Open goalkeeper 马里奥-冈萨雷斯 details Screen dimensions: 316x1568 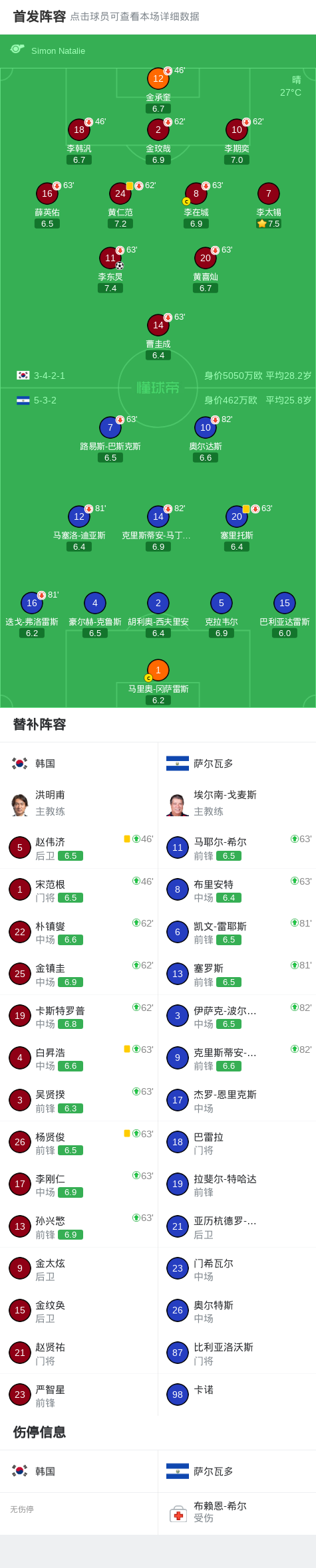[x=158, y=670]
